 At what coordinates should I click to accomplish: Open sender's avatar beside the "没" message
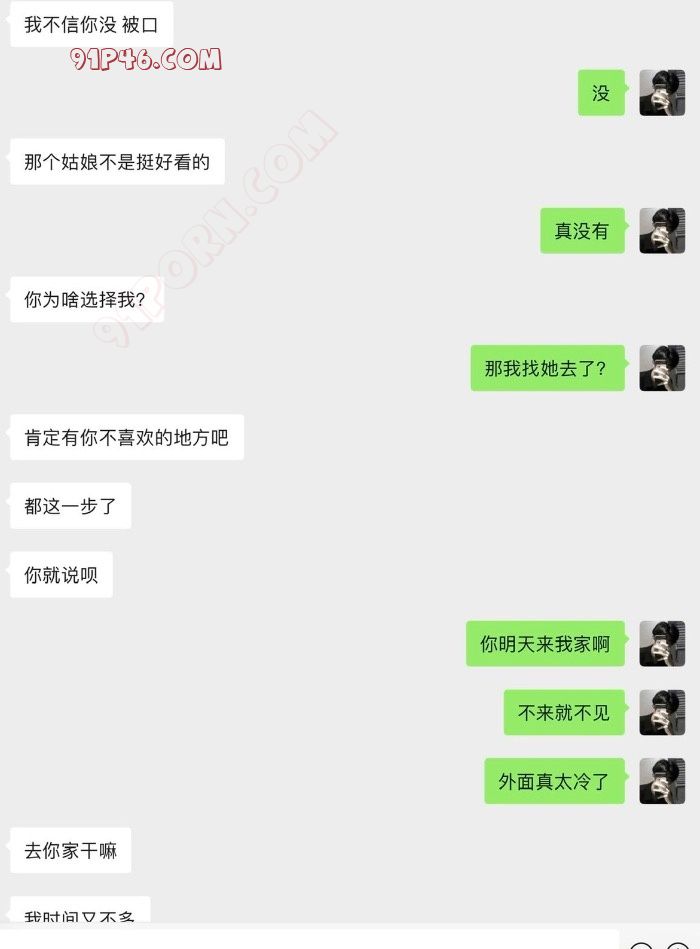coord(662,93)
